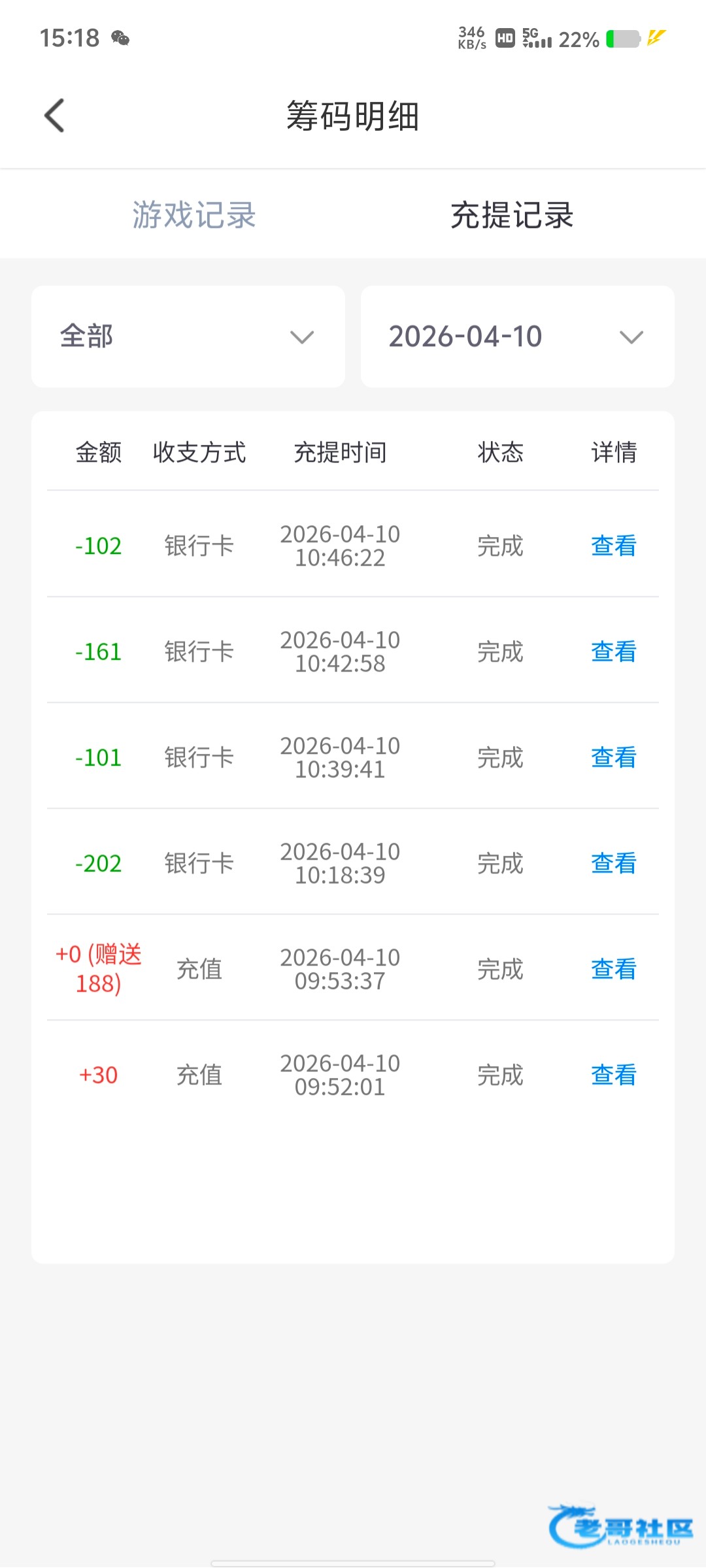Tap 查看 for the -161 record
Screen dimensions: 706x1568
click(614, 651)
